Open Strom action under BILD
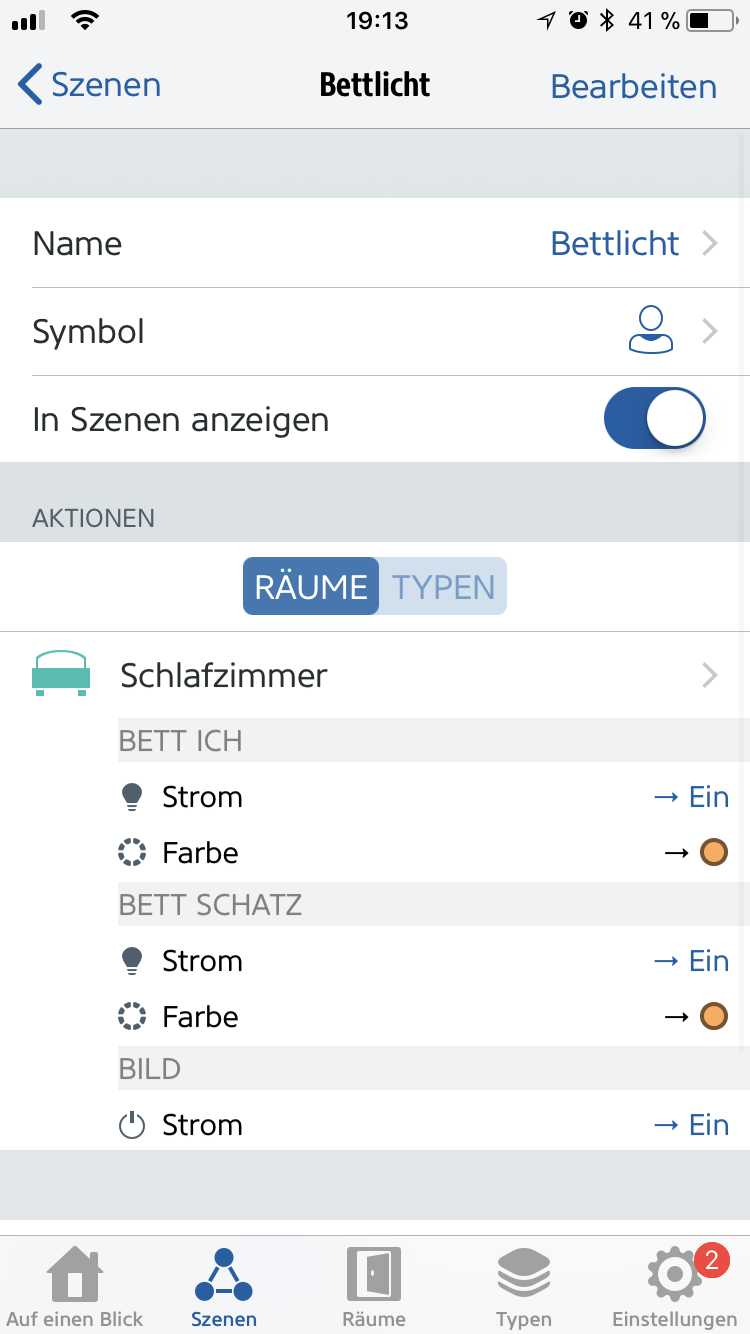Image resolution: width=750 pixels, height=1334 pixels. click(420, 1125)
